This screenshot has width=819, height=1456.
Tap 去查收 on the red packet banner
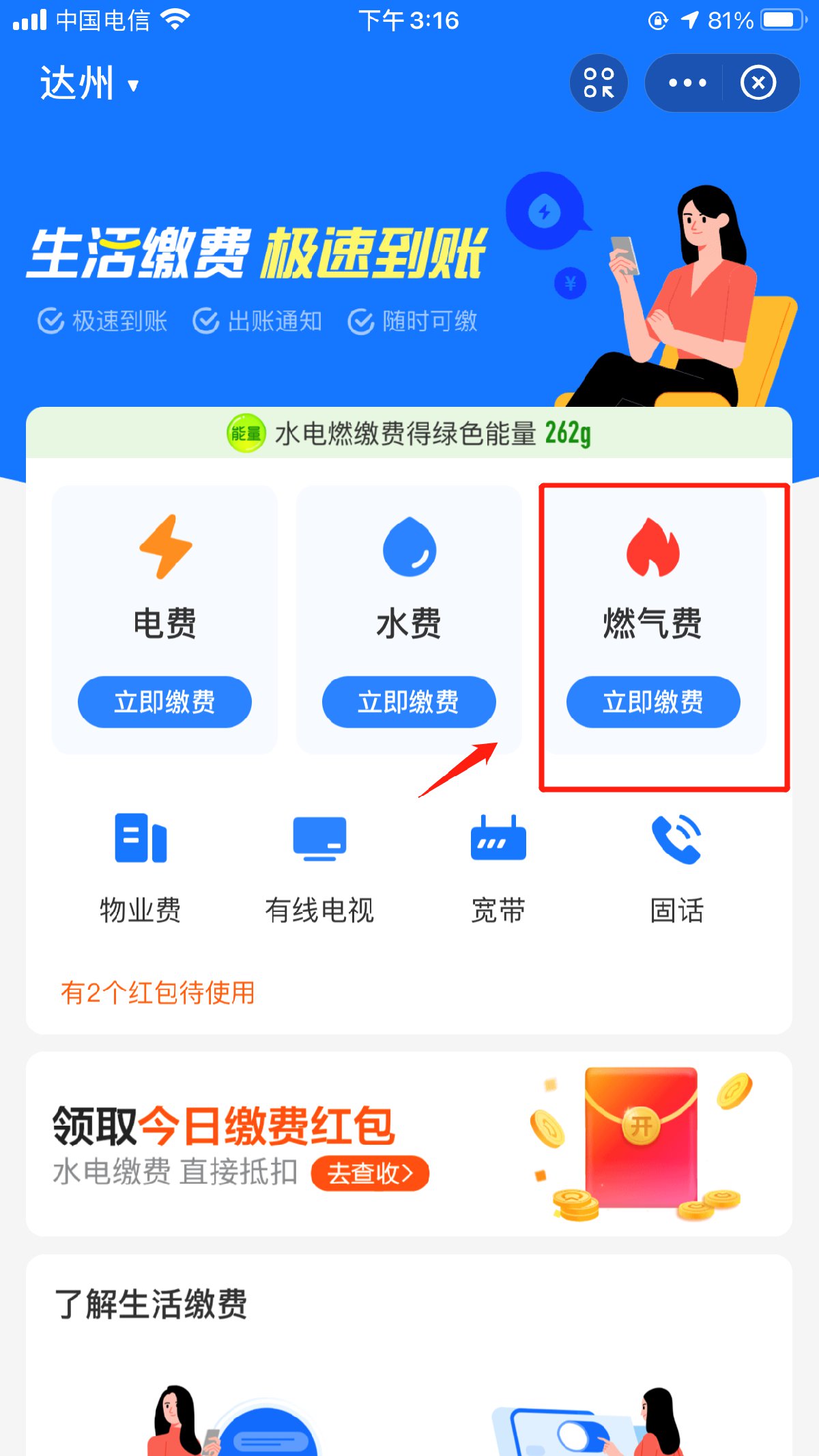coord(370,1173)
